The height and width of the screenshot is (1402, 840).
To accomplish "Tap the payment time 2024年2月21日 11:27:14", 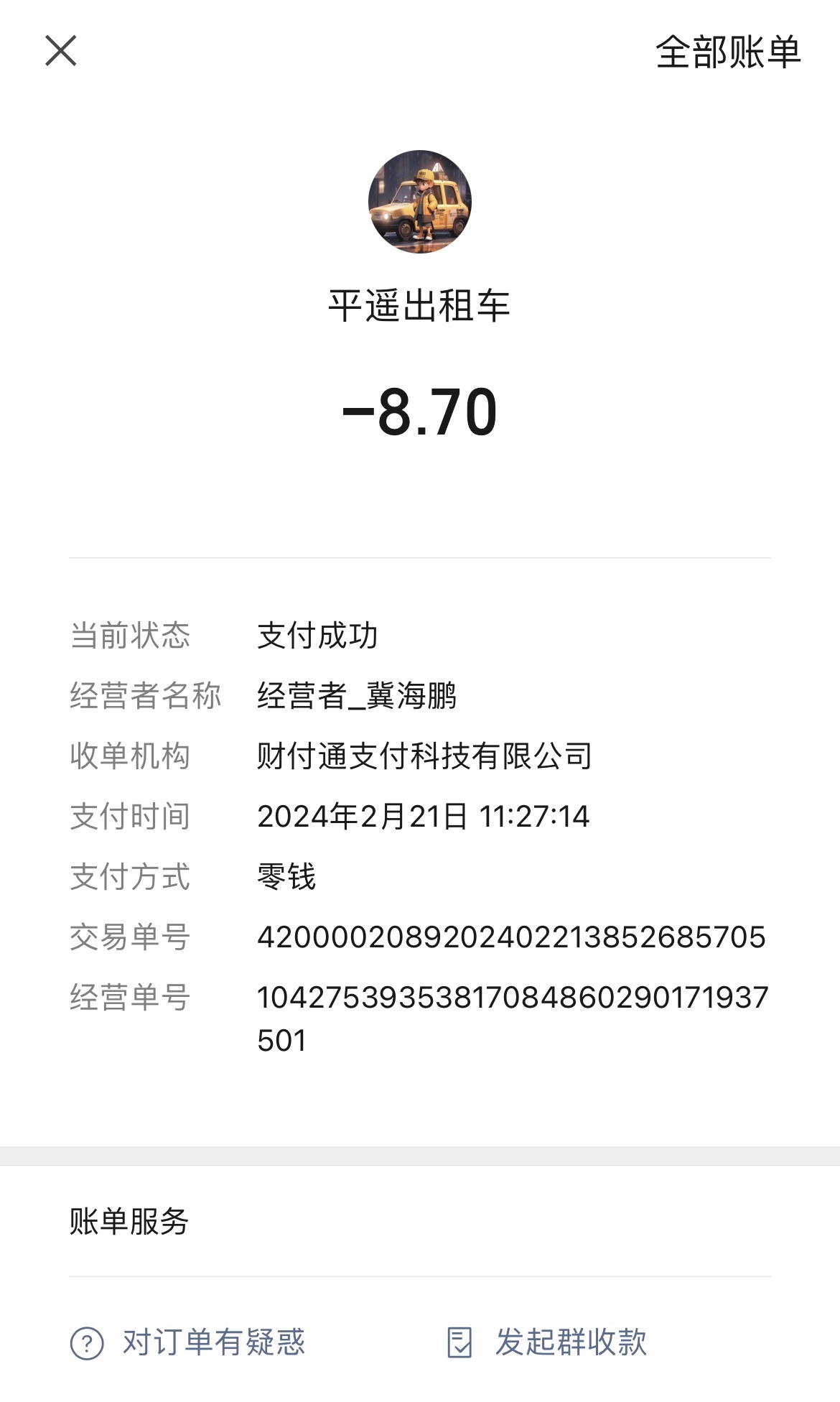I will pyautogui.click(x=424, y=816).
